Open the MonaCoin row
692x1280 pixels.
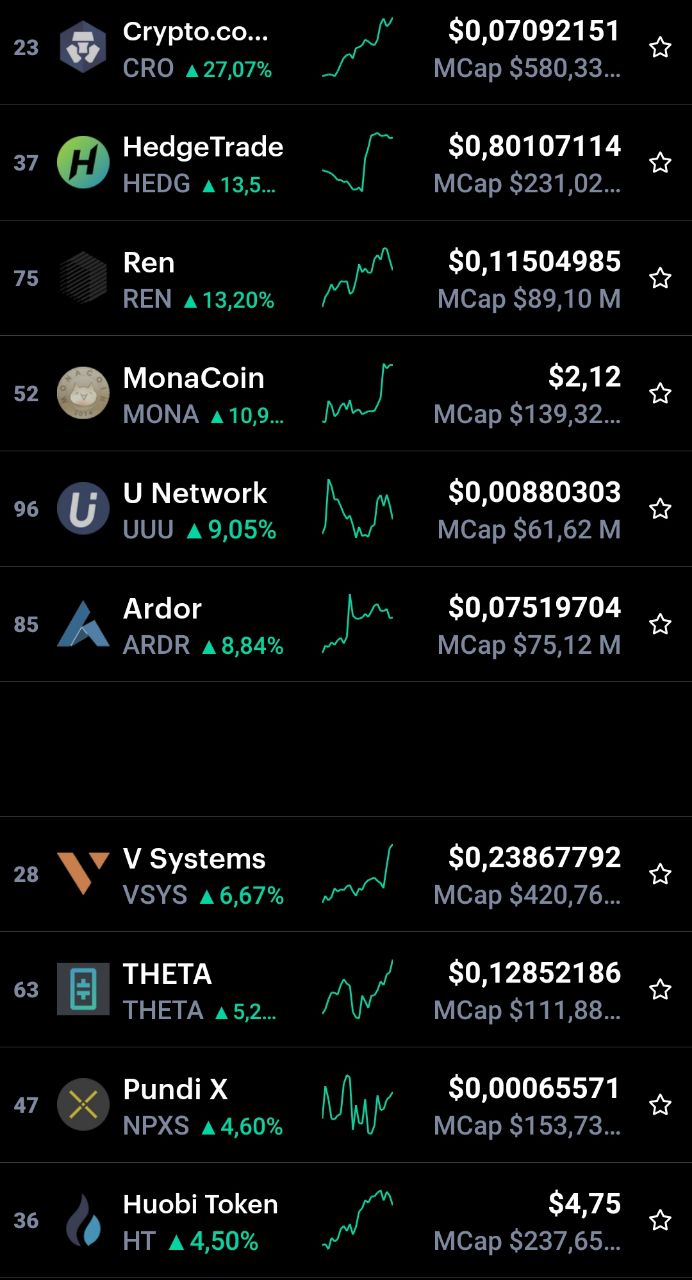tap(346, 393)
